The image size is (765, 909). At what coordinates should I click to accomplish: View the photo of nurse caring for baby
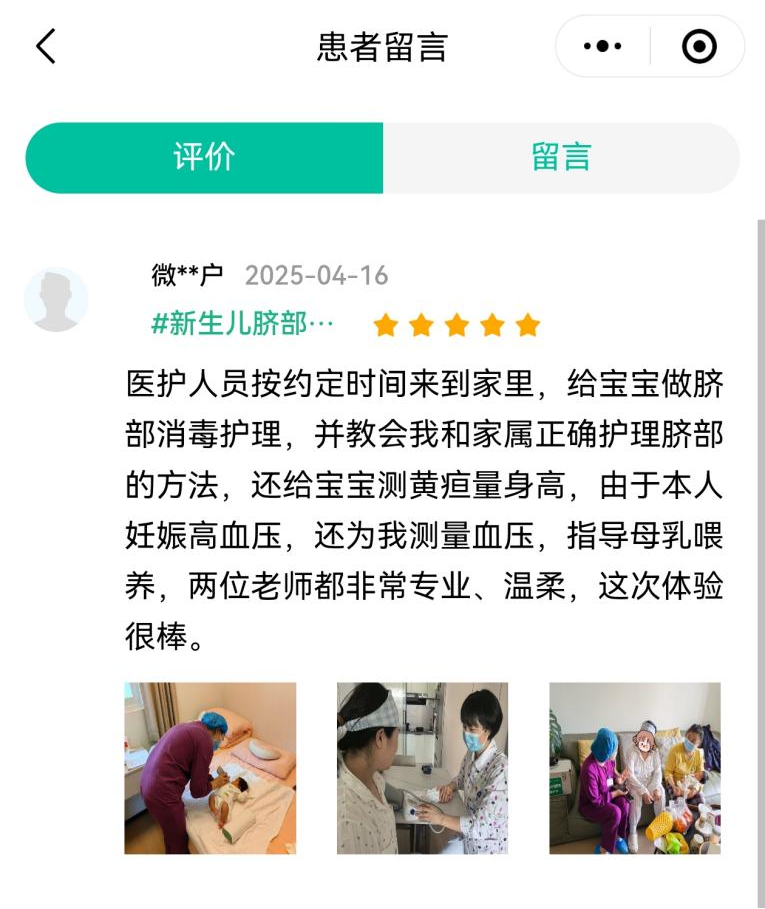[x=210, y=768]
